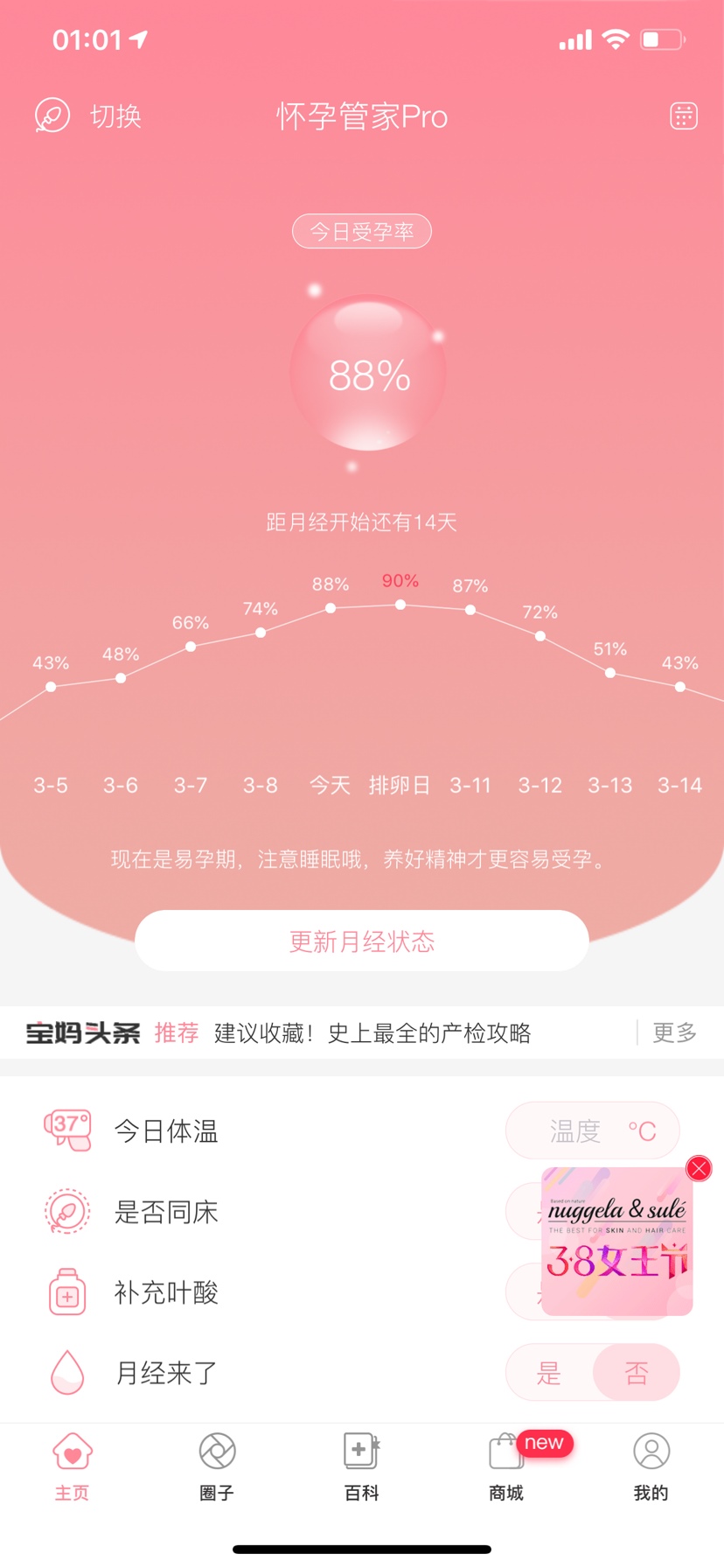Select the 排卵日 point on chart
724x1568 pixels.
pos(400,605)
